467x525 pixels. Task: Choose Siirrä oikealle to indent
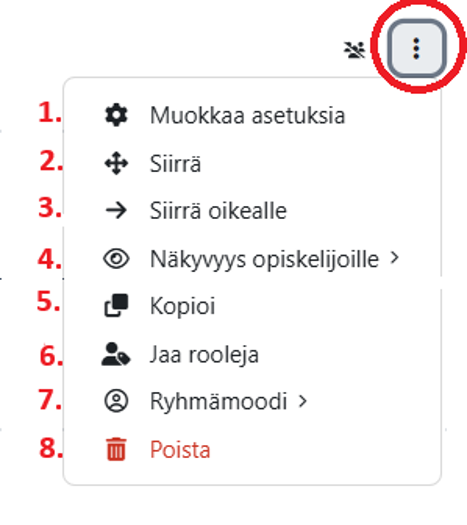click(252, 211)
